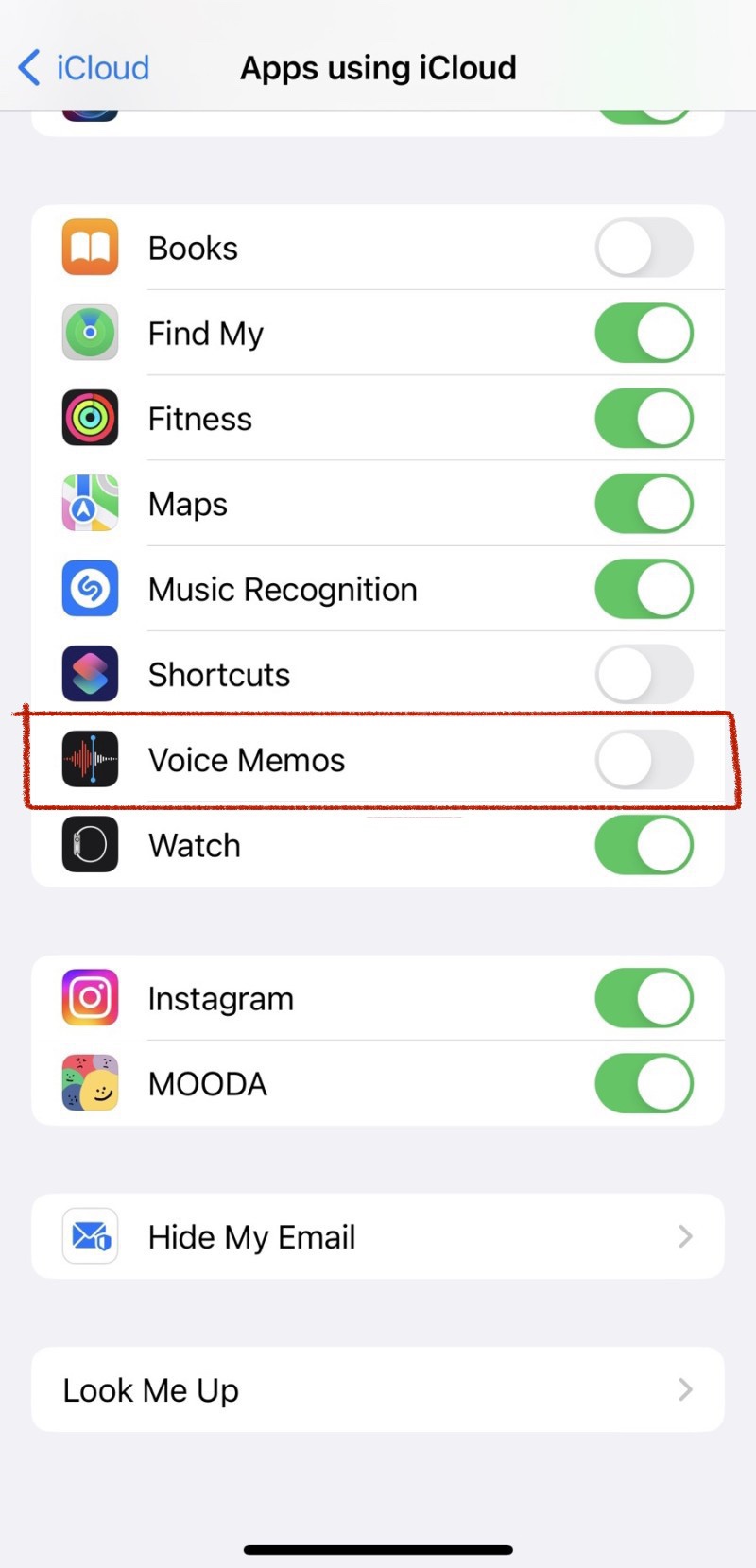Enable iCloud for Books
Viewport: 756px width, 1568px height.
point(644,248)
